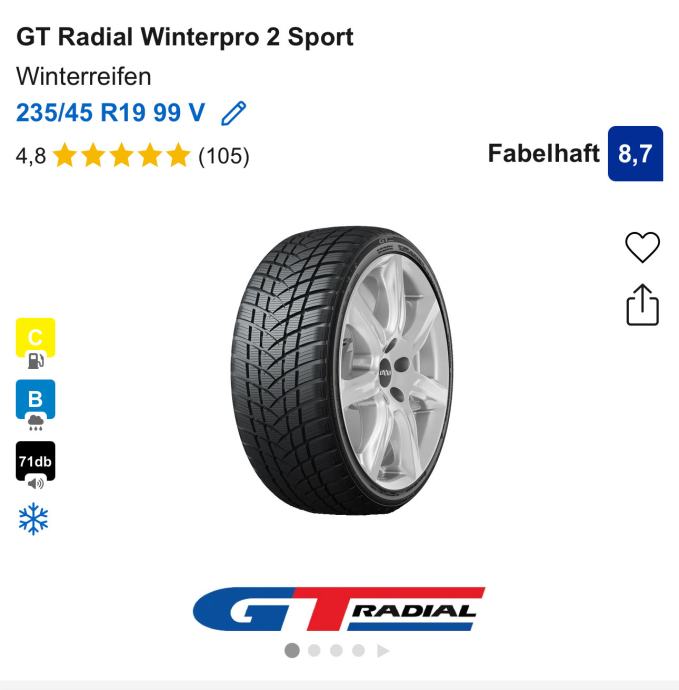
Task: Open the Fabelhaft 8,7 score
Action: click(x=634, y=154)
